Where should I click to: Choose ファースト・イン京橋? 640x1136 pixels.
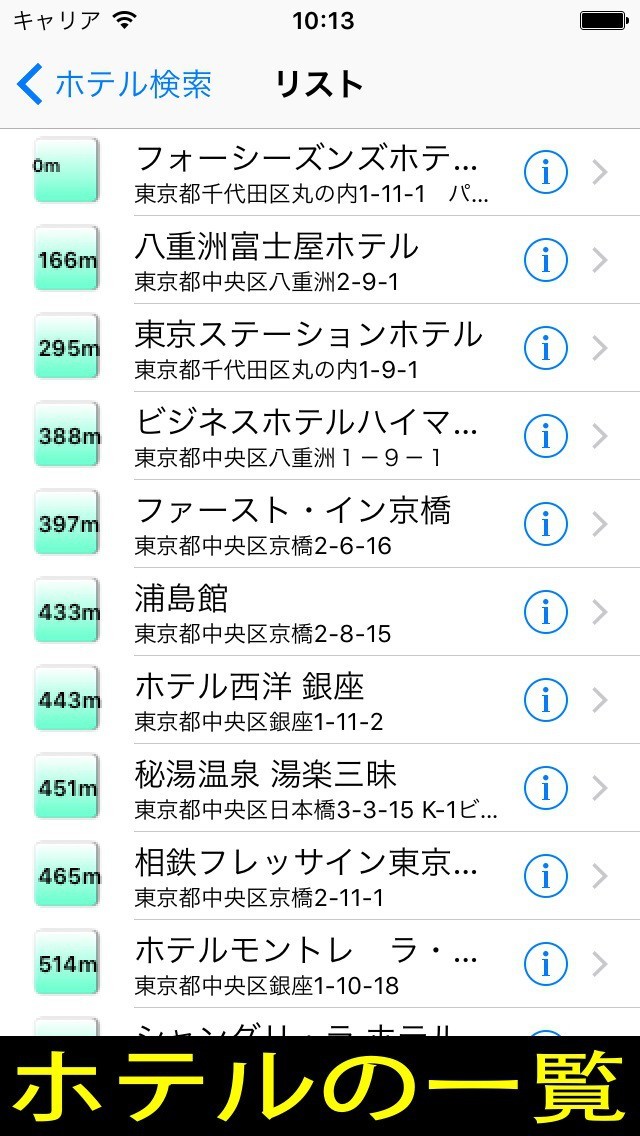click(x=310, y=524)
